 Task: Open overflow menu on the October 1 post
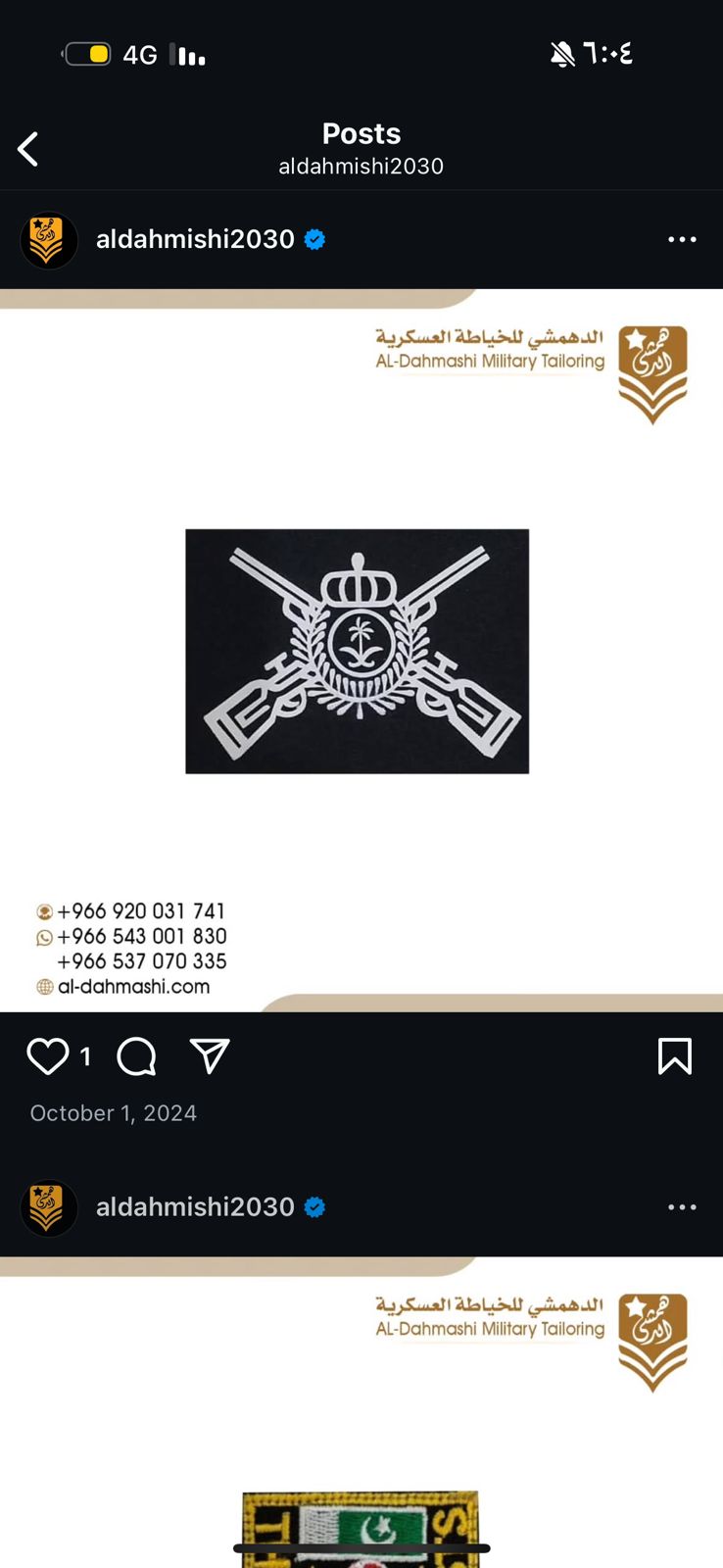point(682,239)
